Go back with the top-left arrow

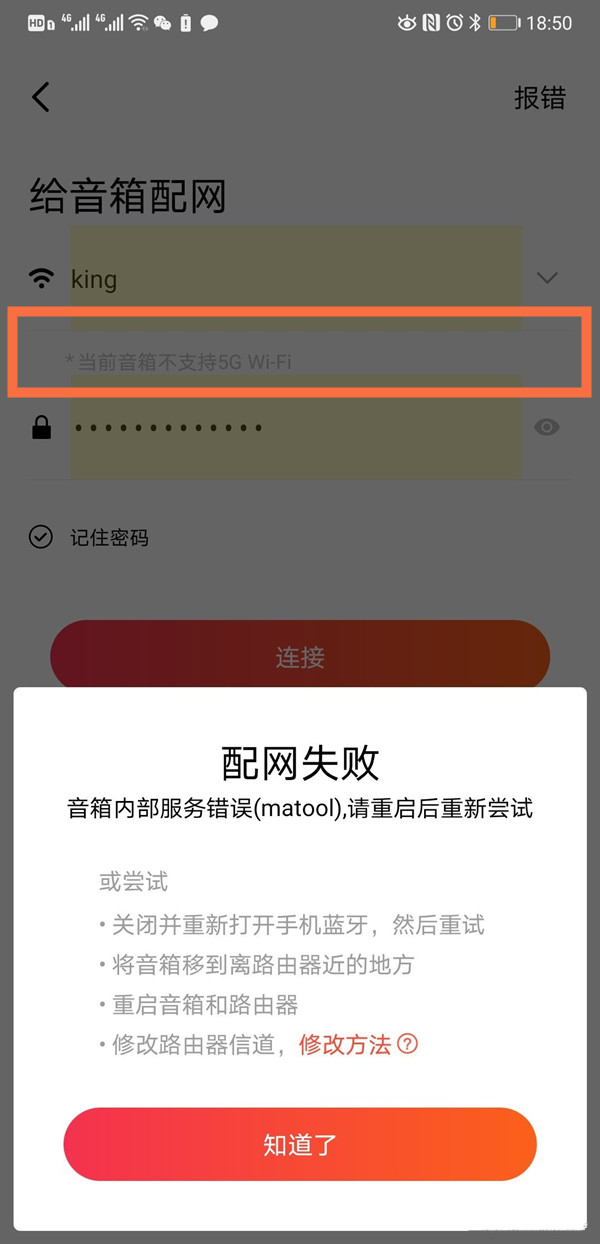pos(41,97)
